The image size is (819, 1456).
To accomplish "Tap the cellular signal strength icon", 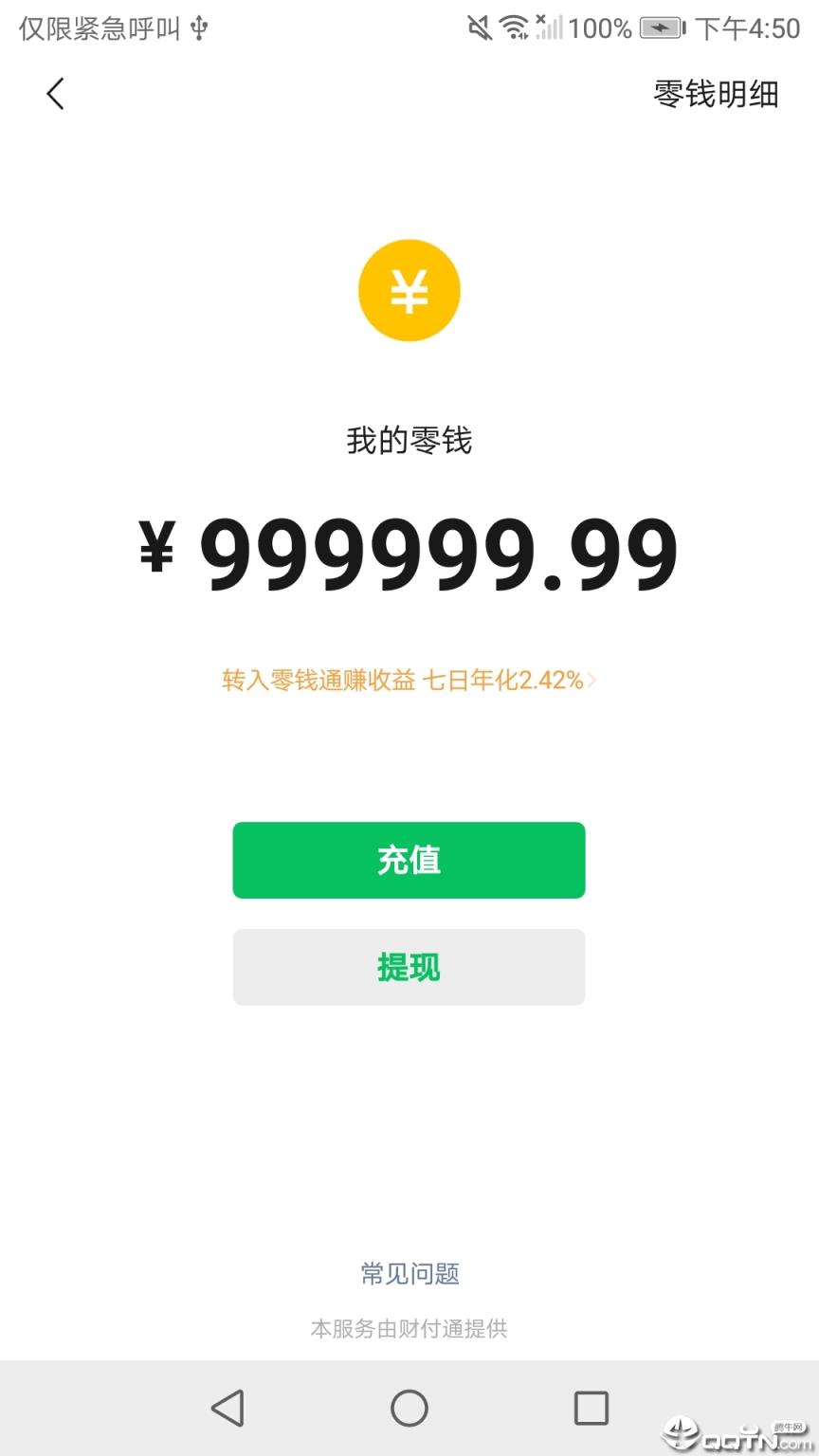I will (550, 28).
